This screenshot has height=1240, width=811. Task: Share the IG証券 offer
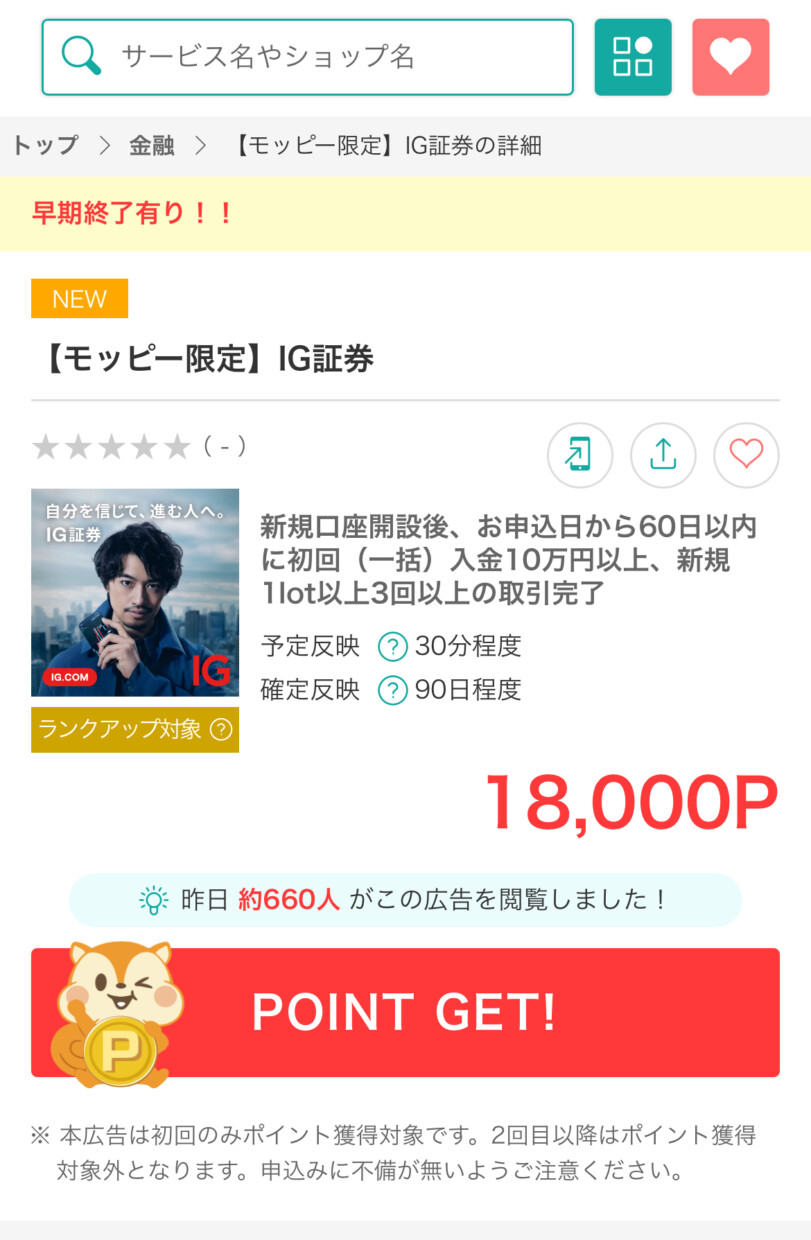662,455
